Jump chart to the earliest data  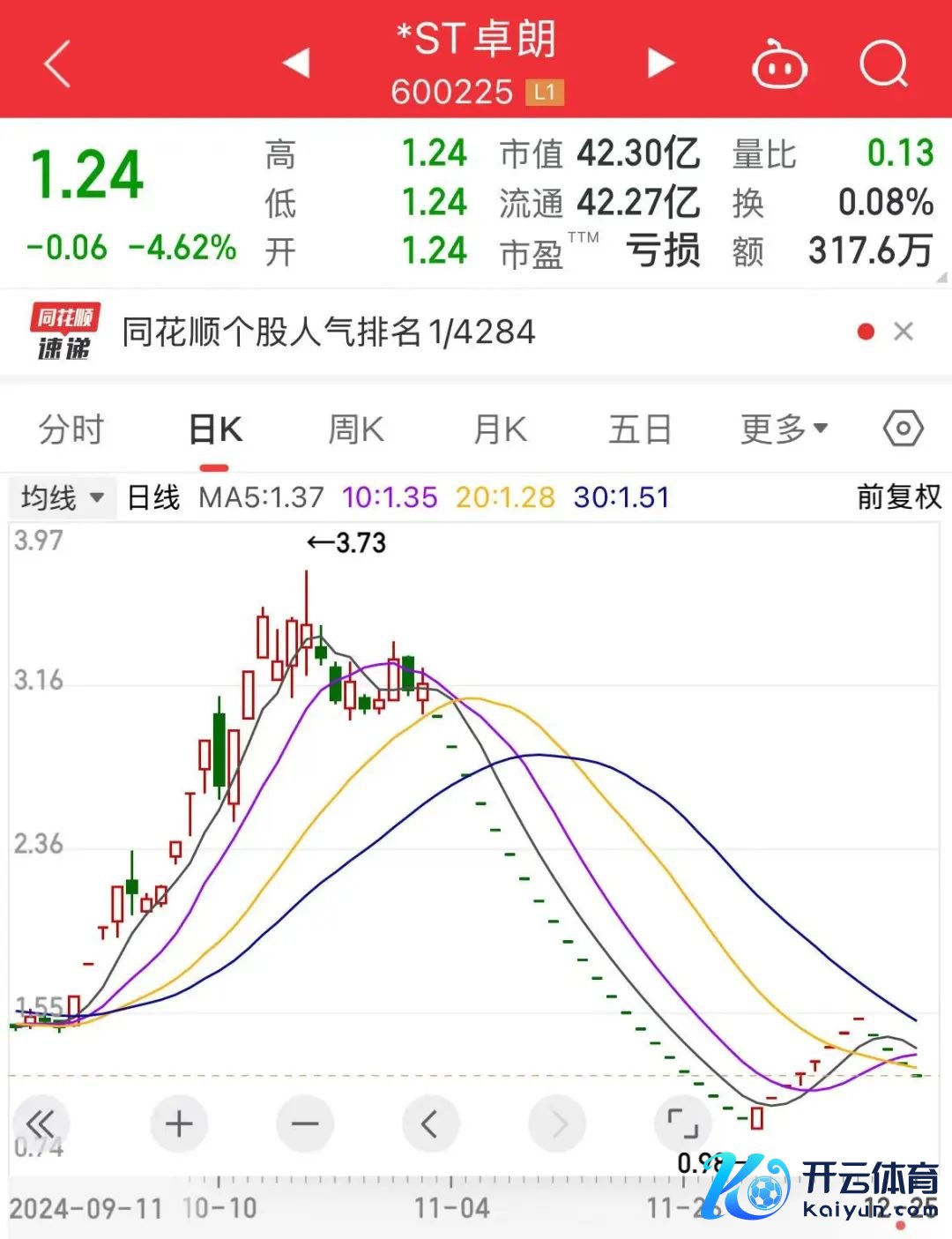[41, 1123]
